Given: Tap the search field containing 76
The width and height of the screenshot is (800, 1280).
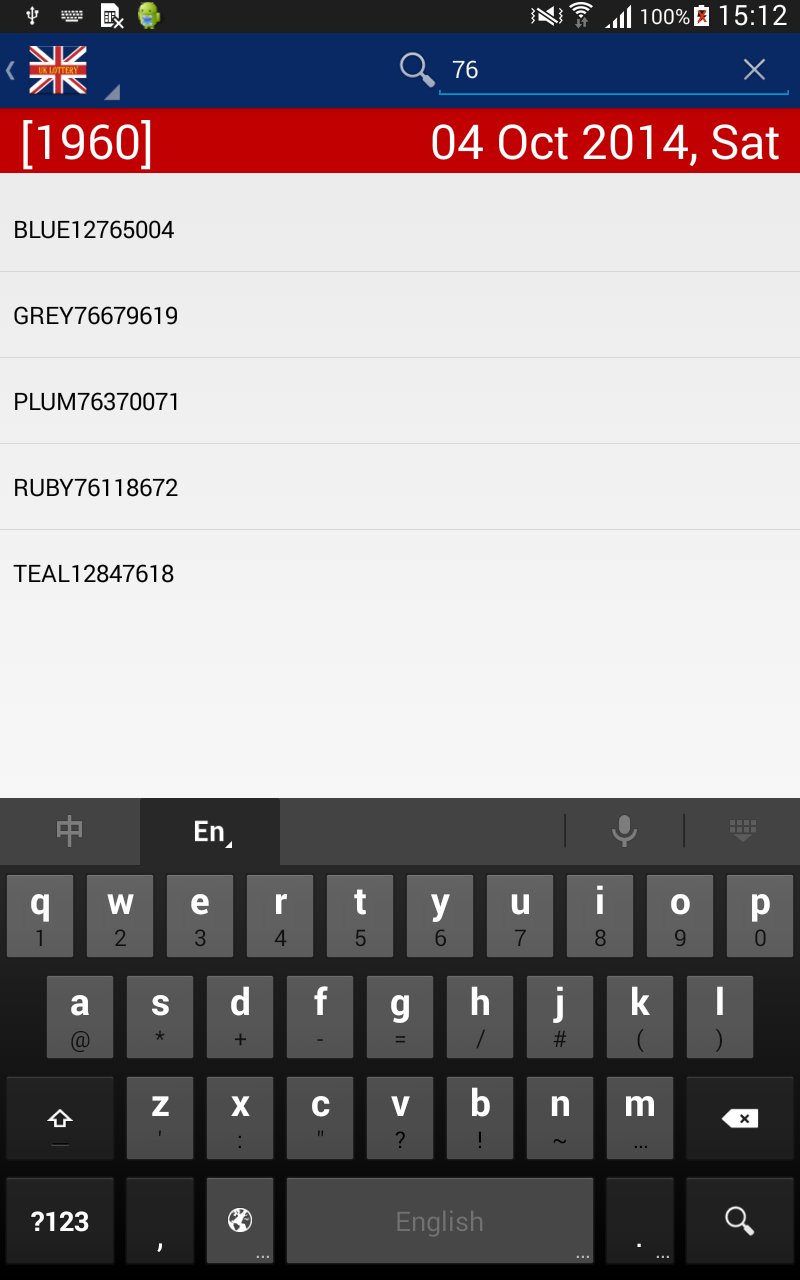Looking at the screenshot, I should pyautogui.click(x=590, y=69).
